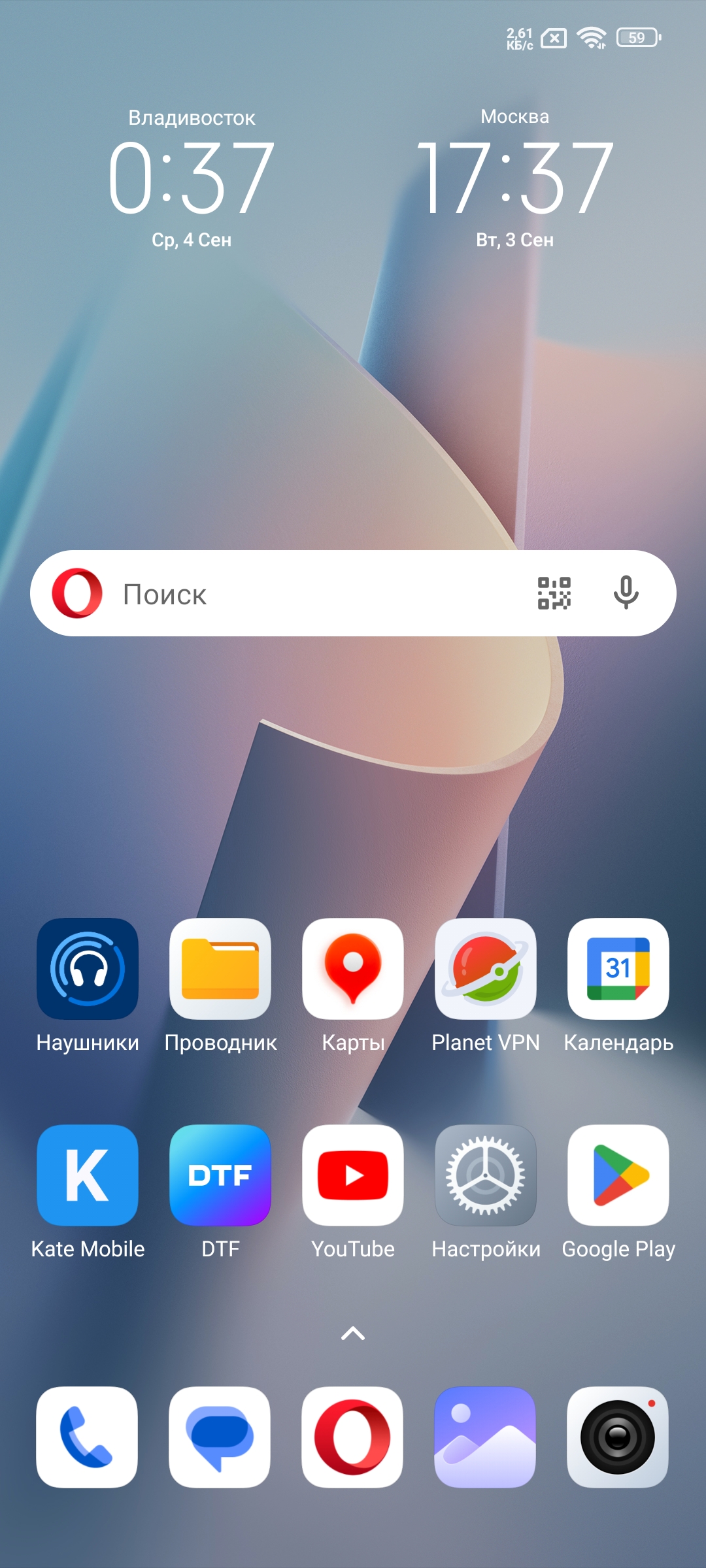
Task: Launch the Camera from the dock
Action: tap(618, 1437)
